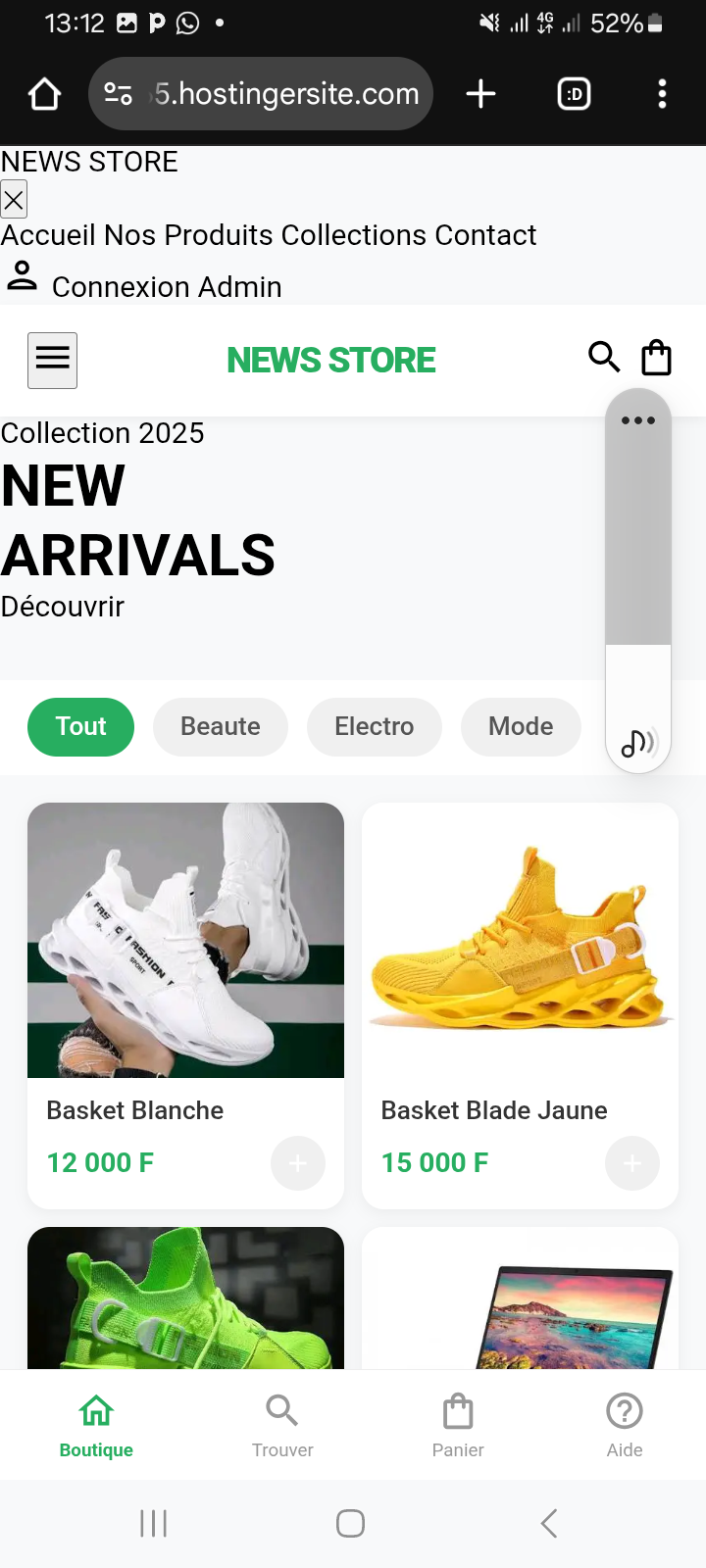
Task: Open Basket Blade Jaune product card
Action: point(520,941)
